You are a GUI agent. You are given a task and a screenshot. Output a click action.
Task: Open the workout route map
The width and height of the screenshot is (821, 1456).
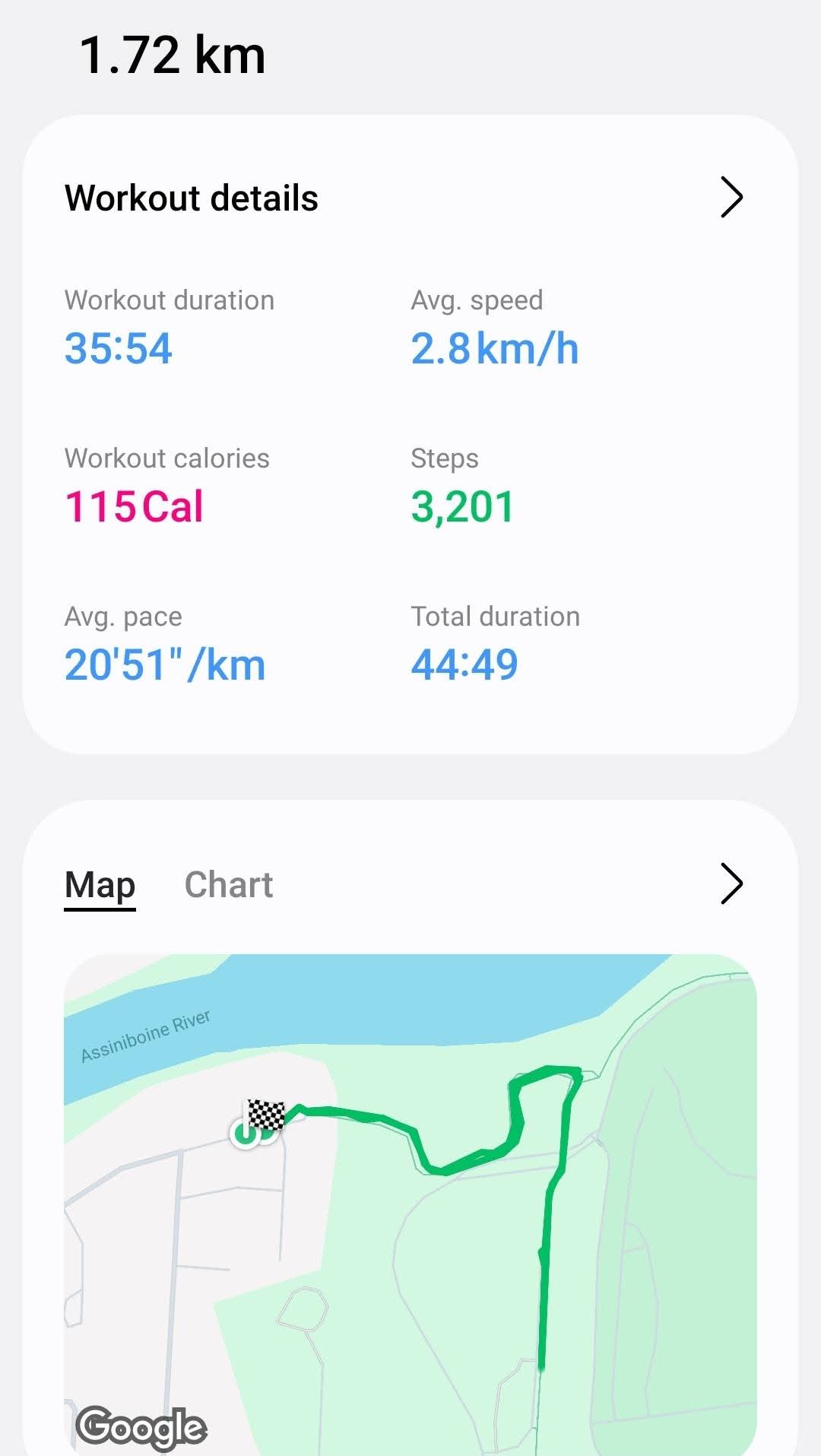[x=410, y=1201]
